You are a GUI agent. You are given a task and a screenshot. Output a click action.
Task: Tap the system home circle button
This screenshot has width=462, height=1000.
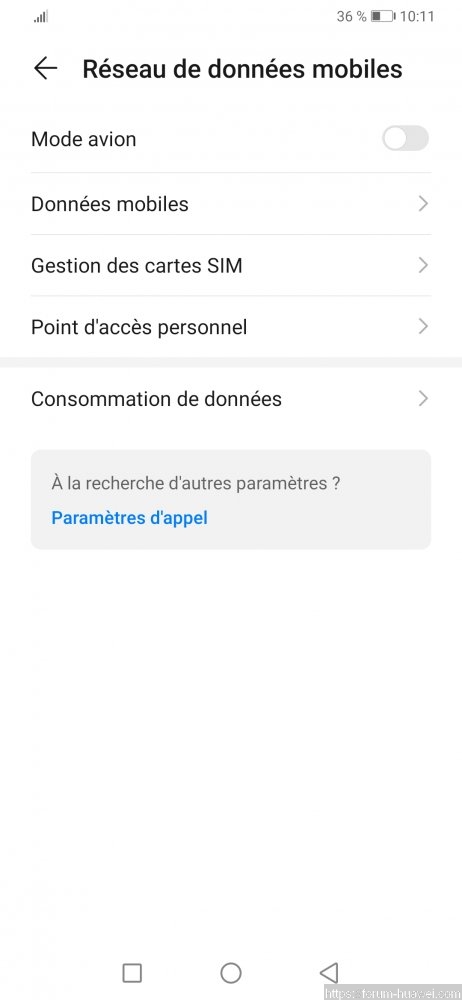coord(230,973)
